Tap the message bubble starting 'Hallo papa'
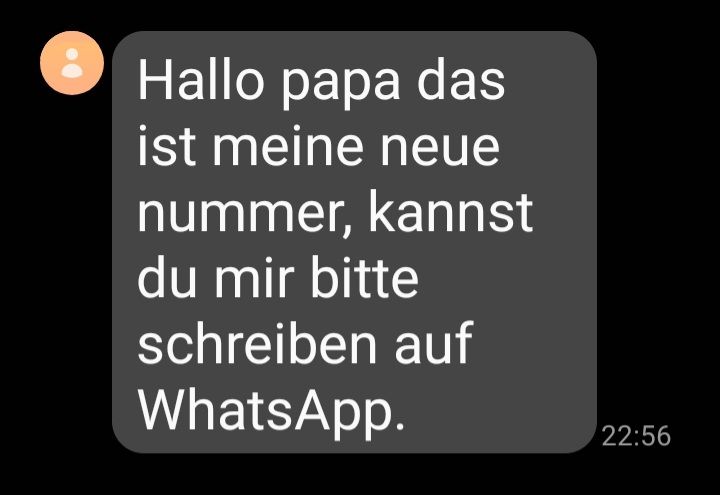This screenshot has width=720, height=495. (354, 242)
